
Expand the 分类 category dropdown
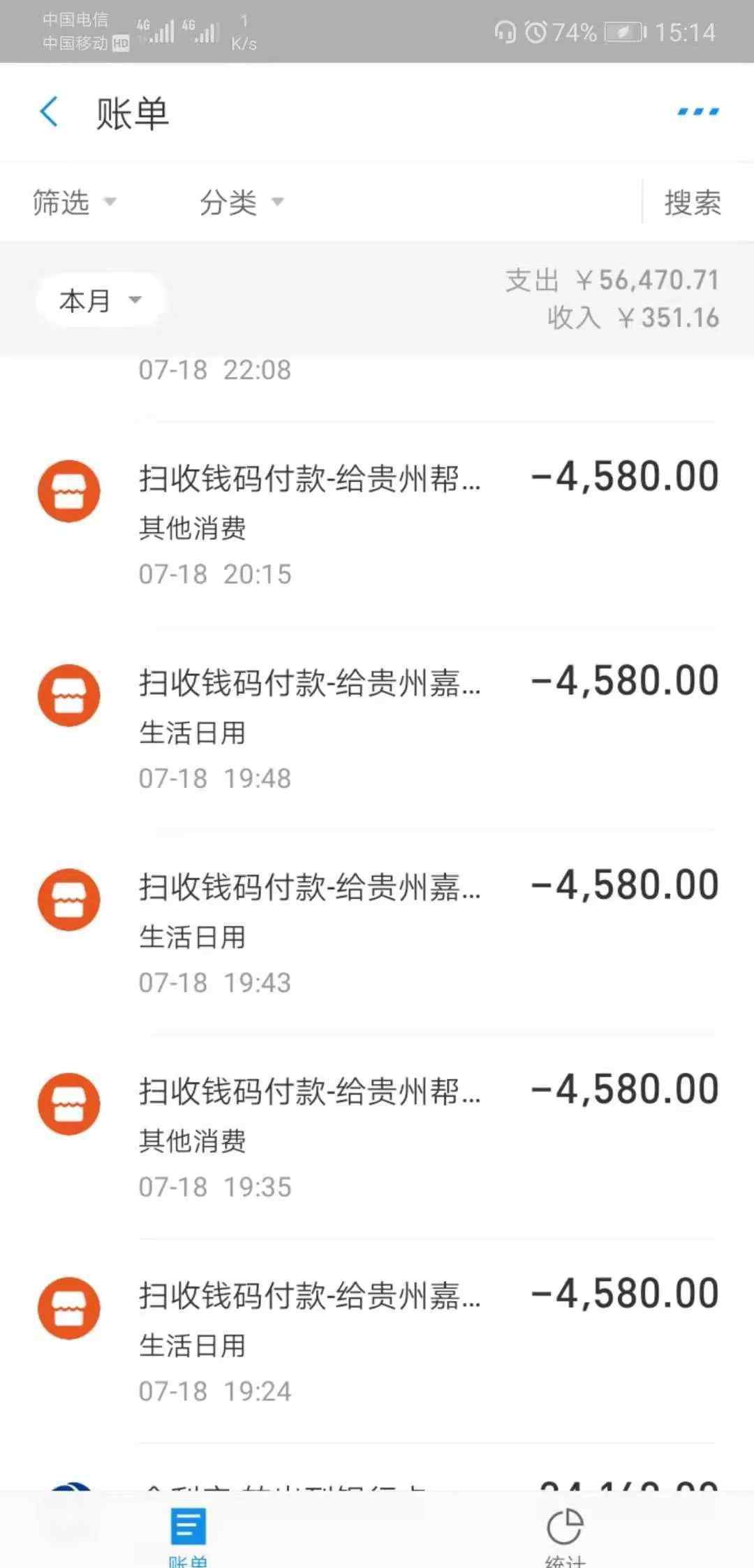pyautogui.click(x=242, y=203)
